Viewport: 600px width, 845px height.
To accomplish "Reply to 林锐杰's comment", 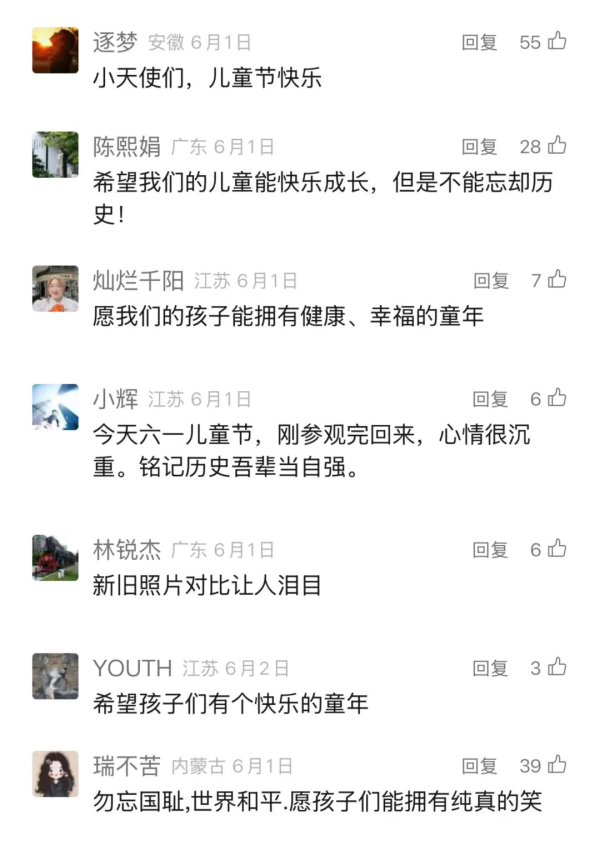I will (x=491, y=549).
